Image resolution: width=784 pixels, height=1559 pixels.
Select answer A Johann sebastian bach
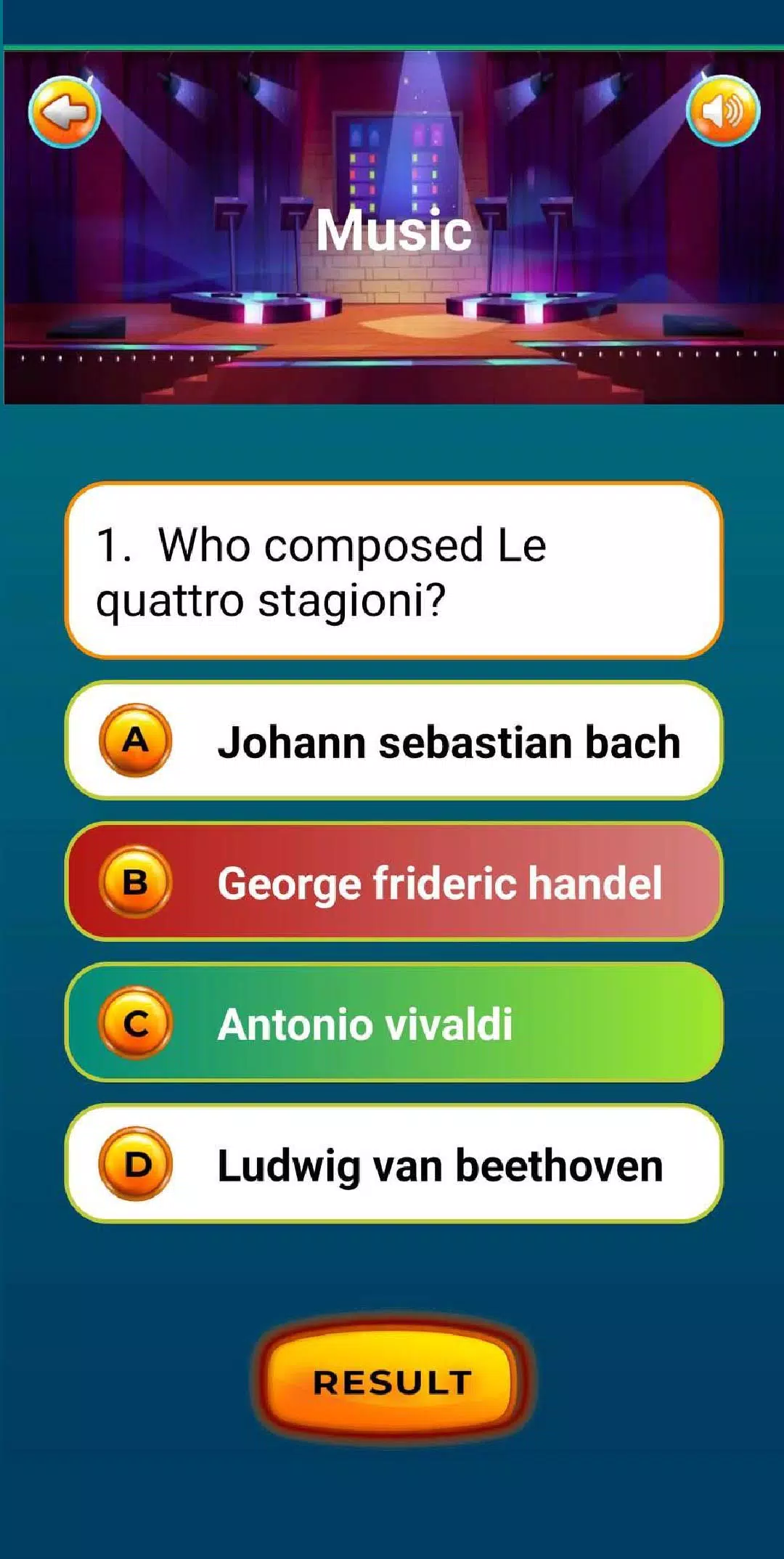(x=393, y=741)
